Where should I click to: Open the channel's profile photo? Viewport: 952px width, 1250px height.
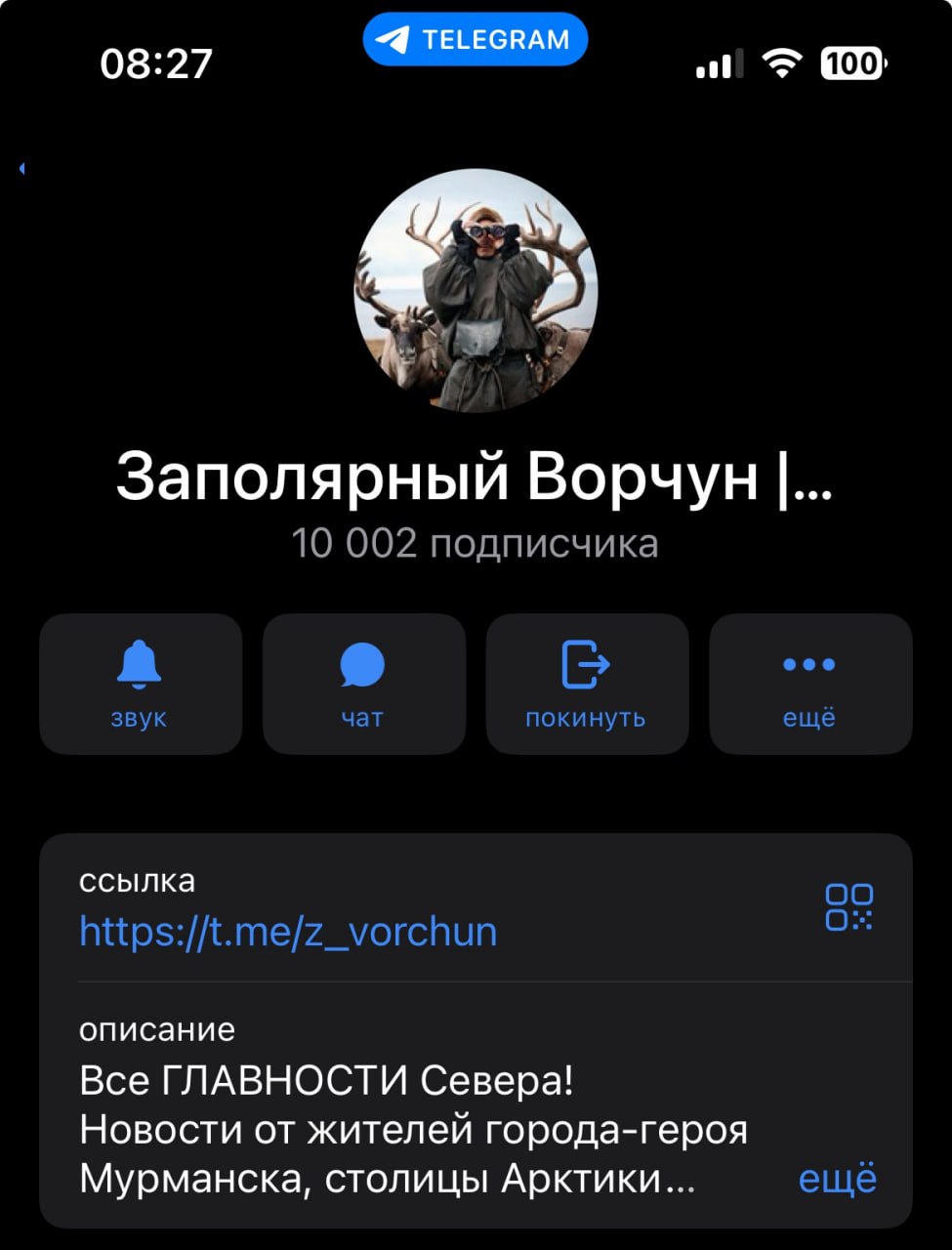coord(476,291)
